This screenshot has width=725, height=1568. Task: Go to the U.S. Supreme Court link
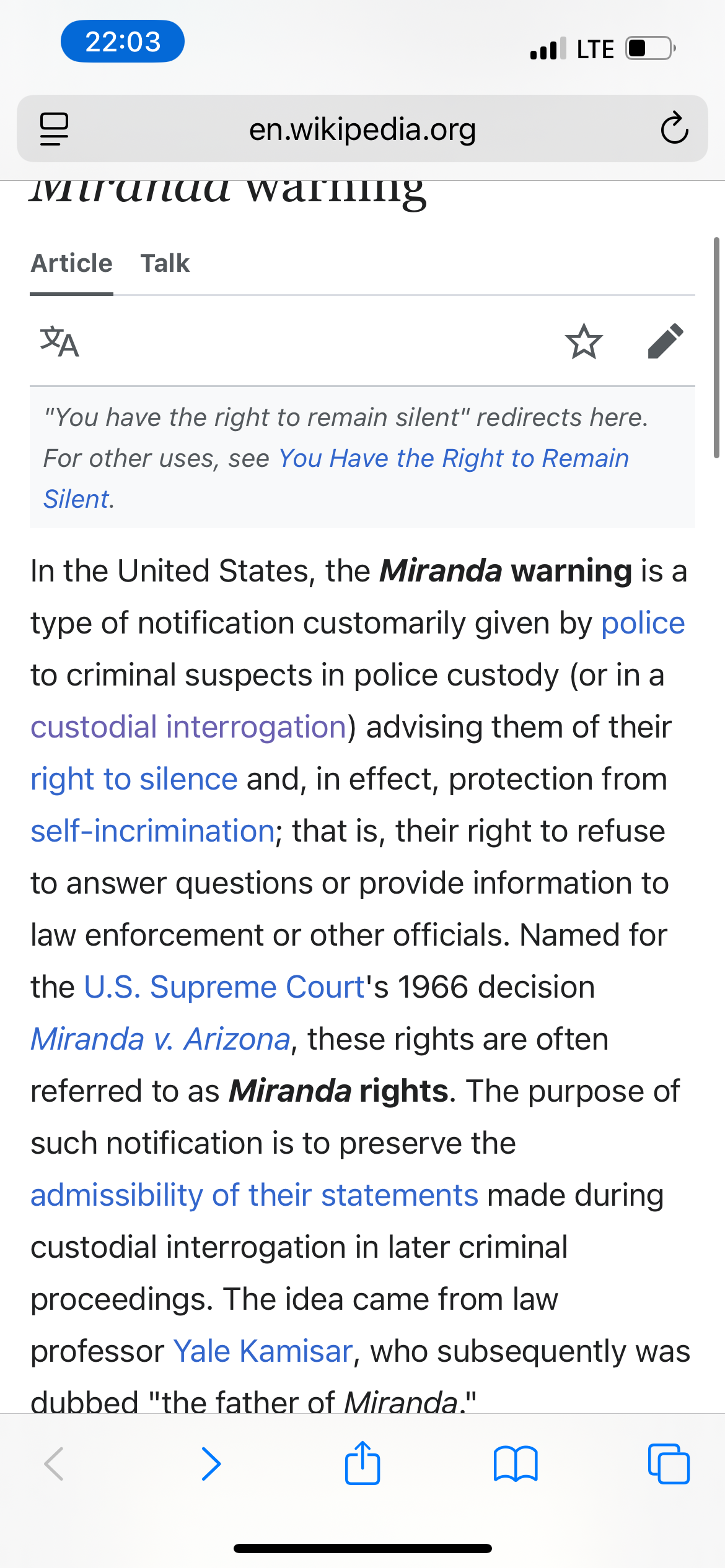point(224,987)
